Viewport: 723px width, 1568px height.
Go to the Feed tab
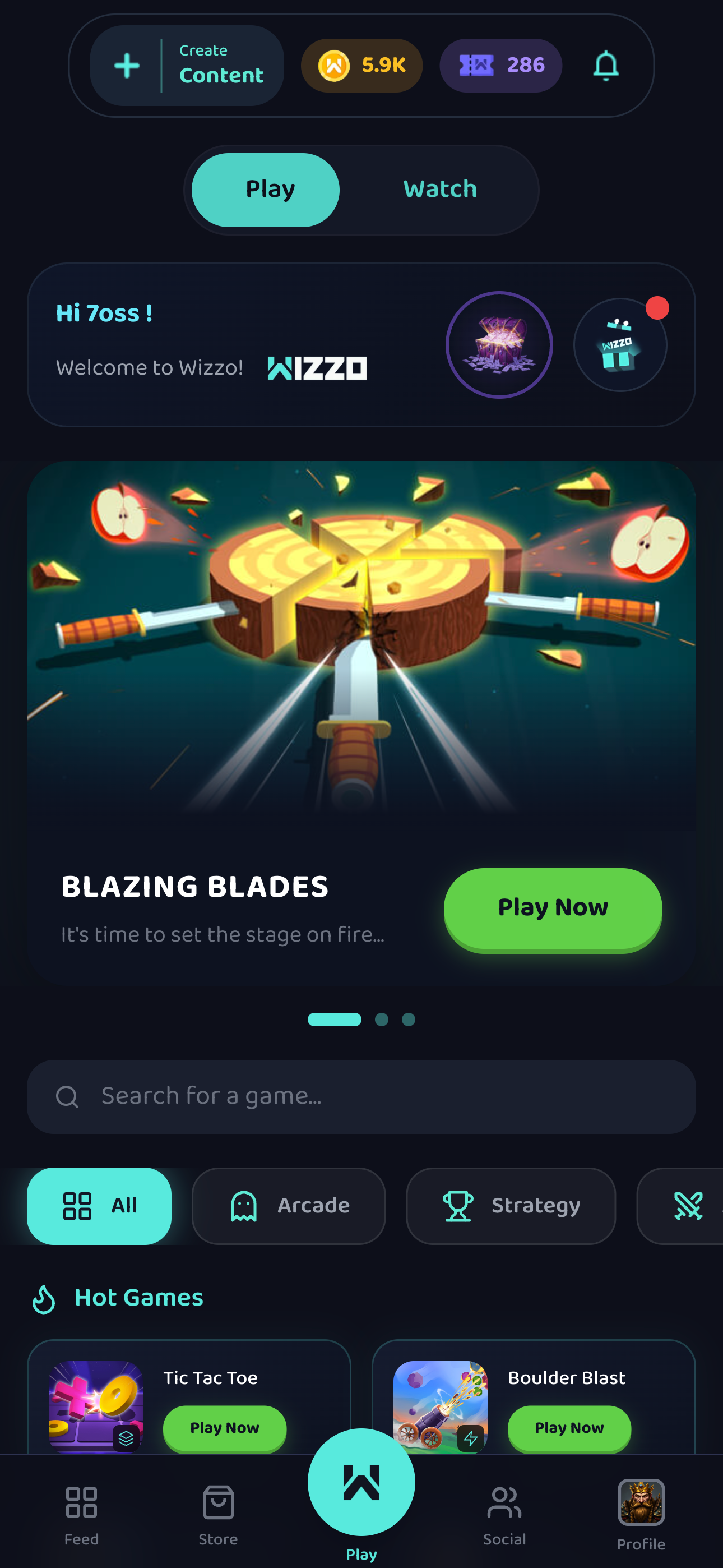point(82,1512)
